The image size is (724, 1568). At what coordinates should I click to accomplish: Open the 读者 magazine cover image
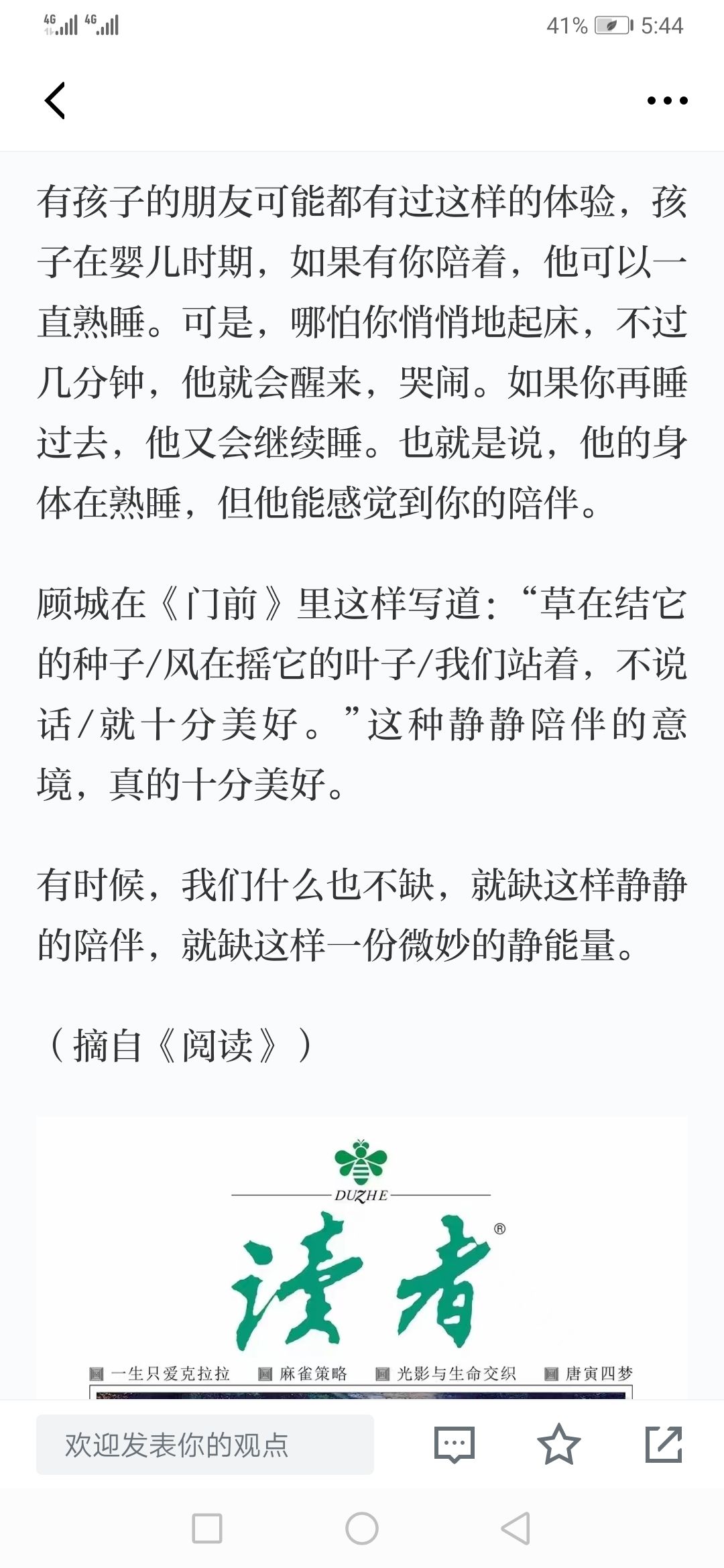(x=362, y=1258)
